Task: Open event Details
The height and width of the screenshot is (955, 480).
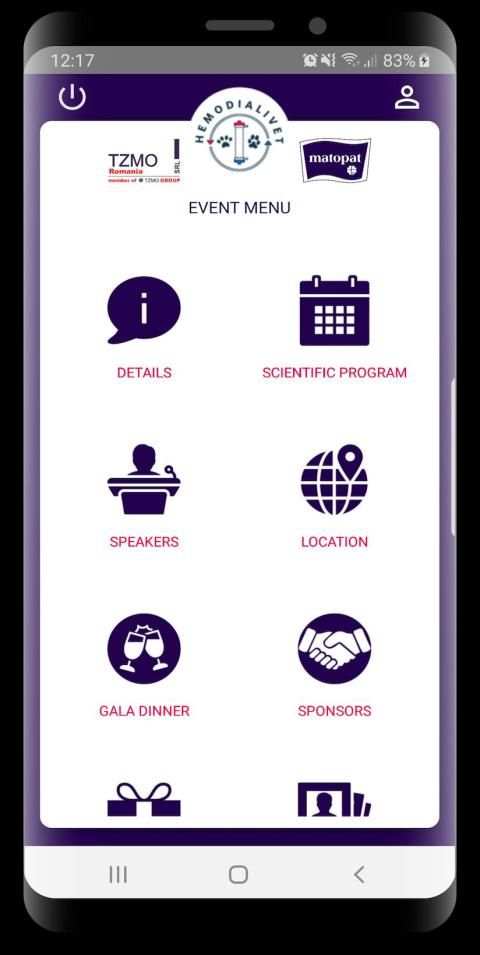Action: [144, 328]
